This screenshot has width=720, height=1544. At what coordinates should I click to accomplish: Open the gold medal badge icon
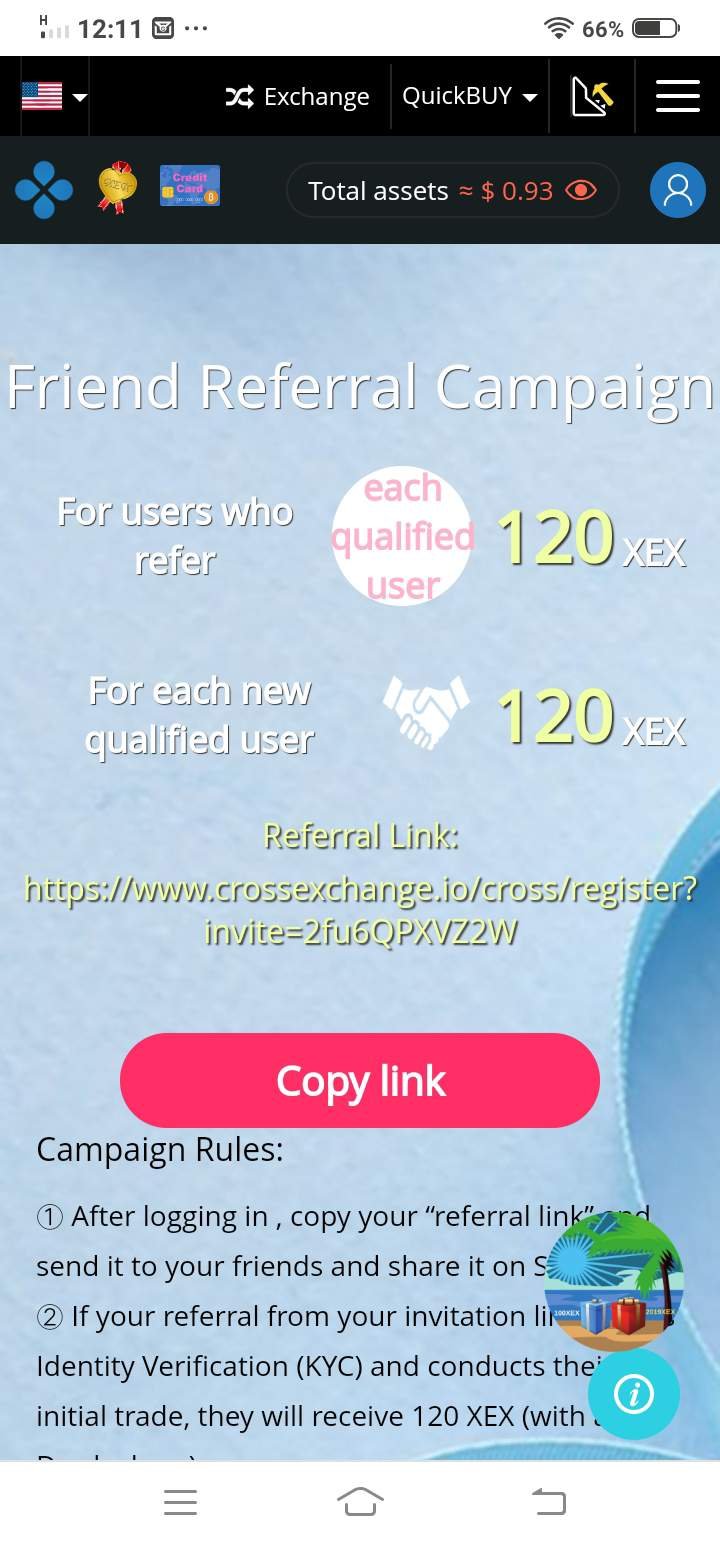click(x=117, y=187)
